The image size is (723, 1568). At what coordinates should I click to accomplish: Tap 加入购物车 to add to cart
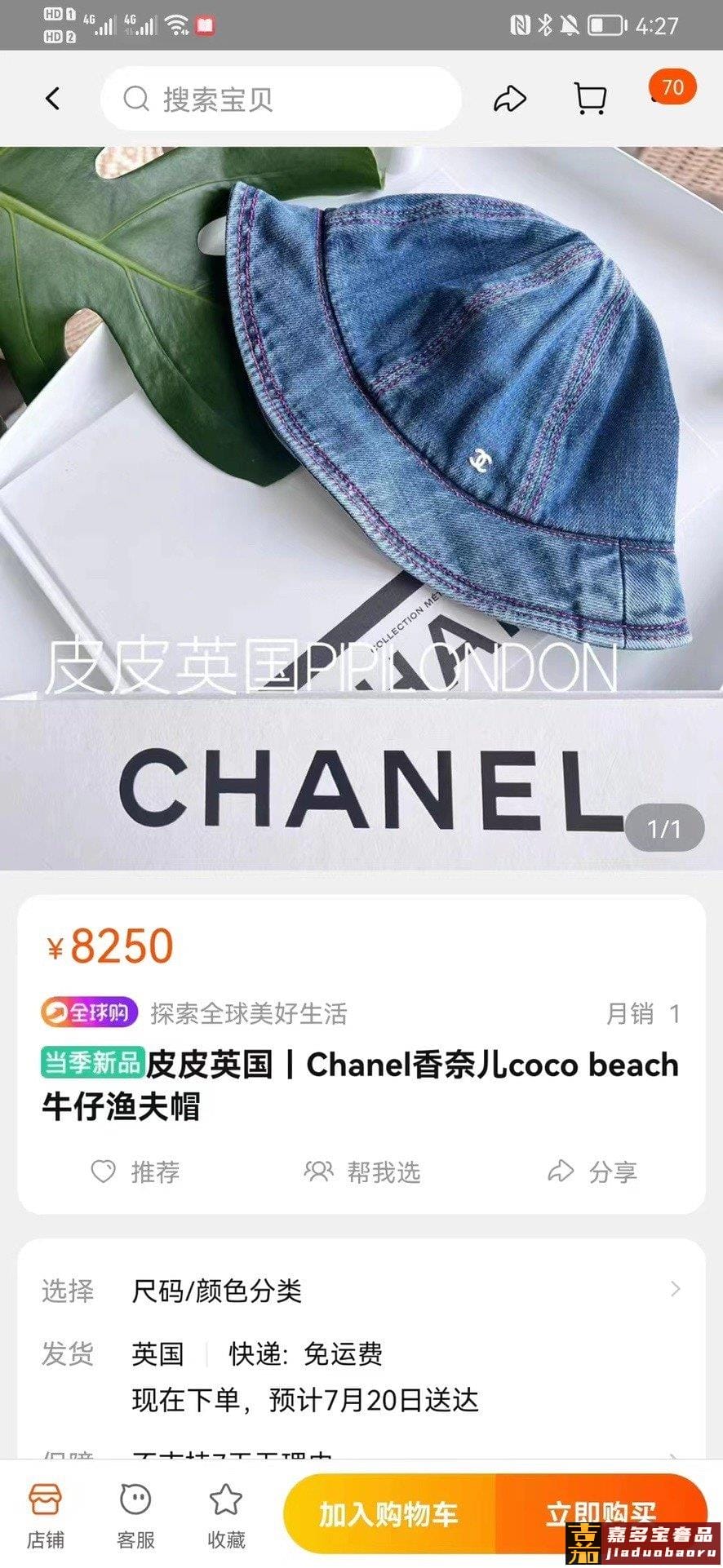pos(388,1513)
